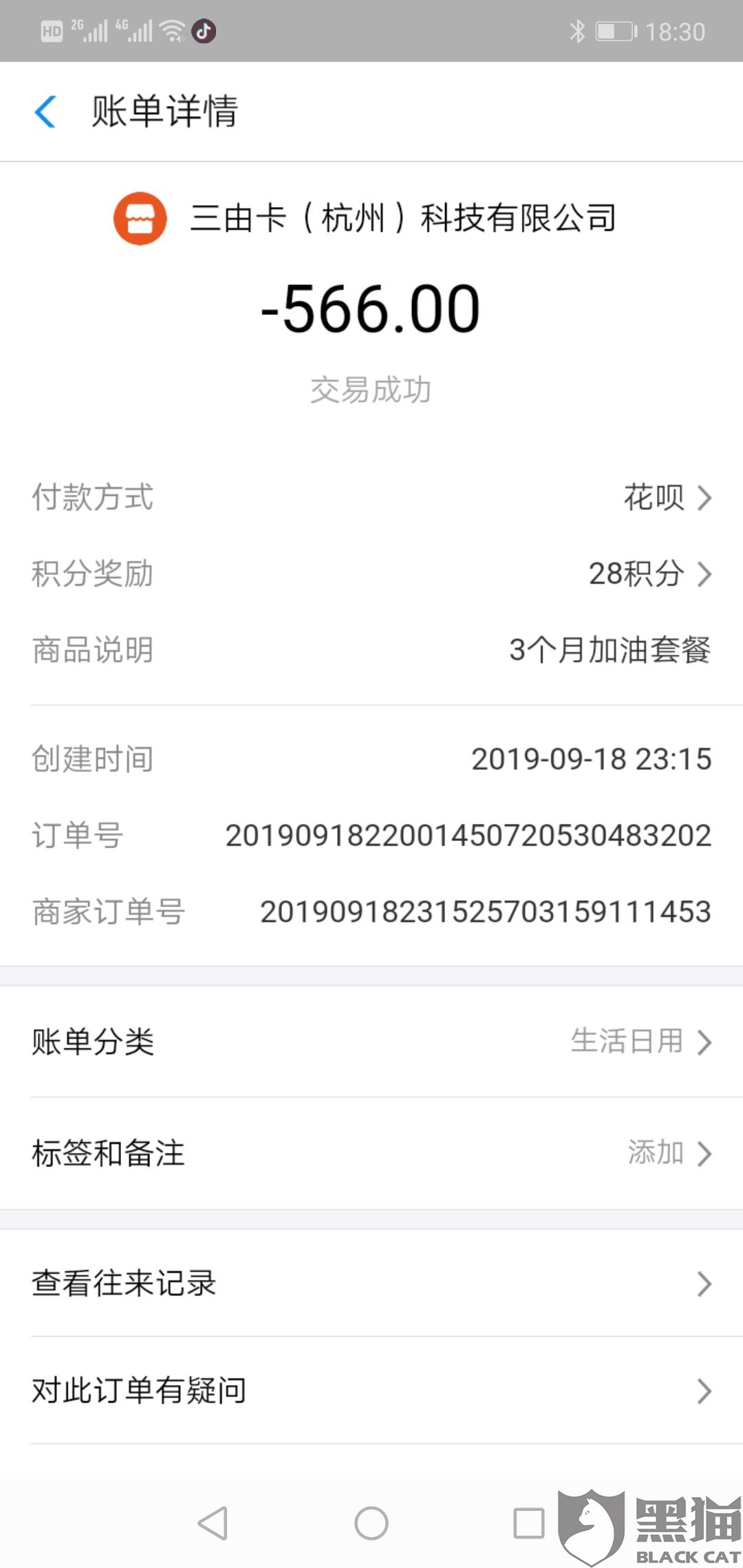Open the 付款方式 花呗 payment details

tap(665, 497)
